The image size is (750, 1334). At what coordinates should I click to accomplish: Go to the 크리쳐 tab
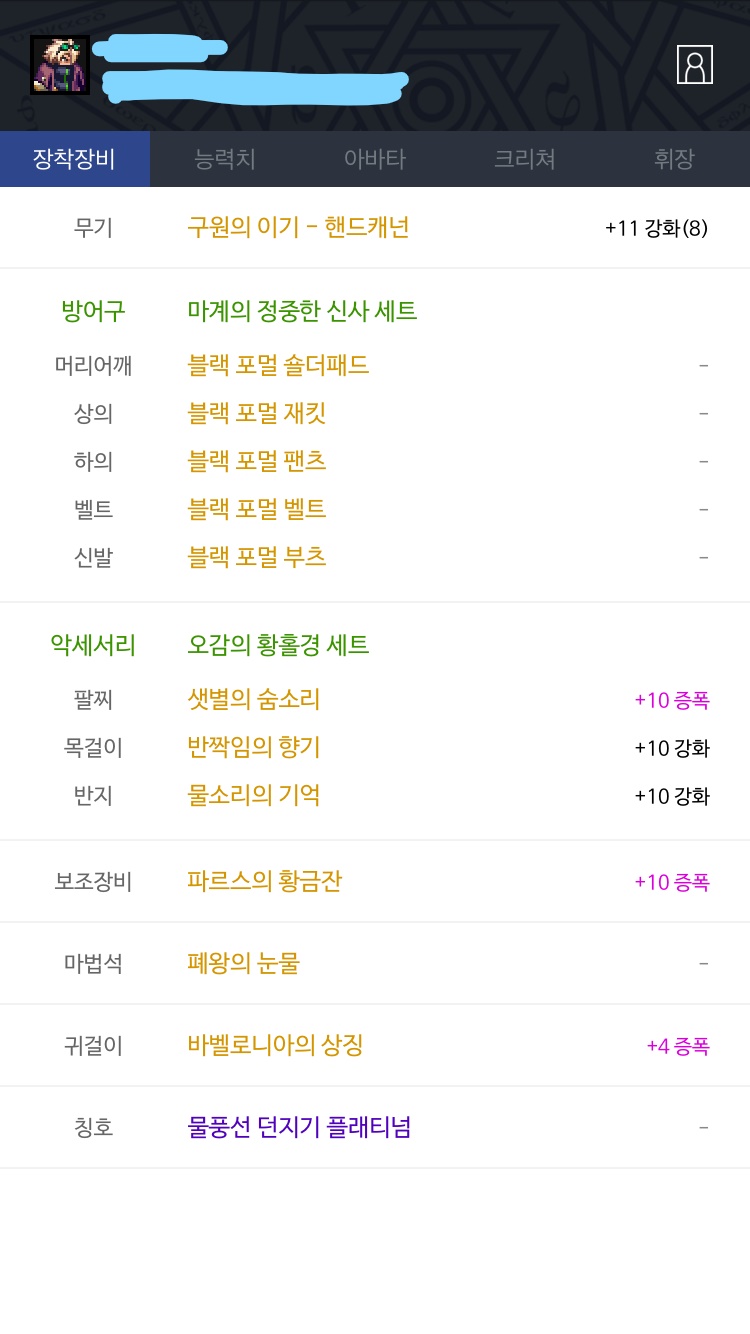(525, 159)
